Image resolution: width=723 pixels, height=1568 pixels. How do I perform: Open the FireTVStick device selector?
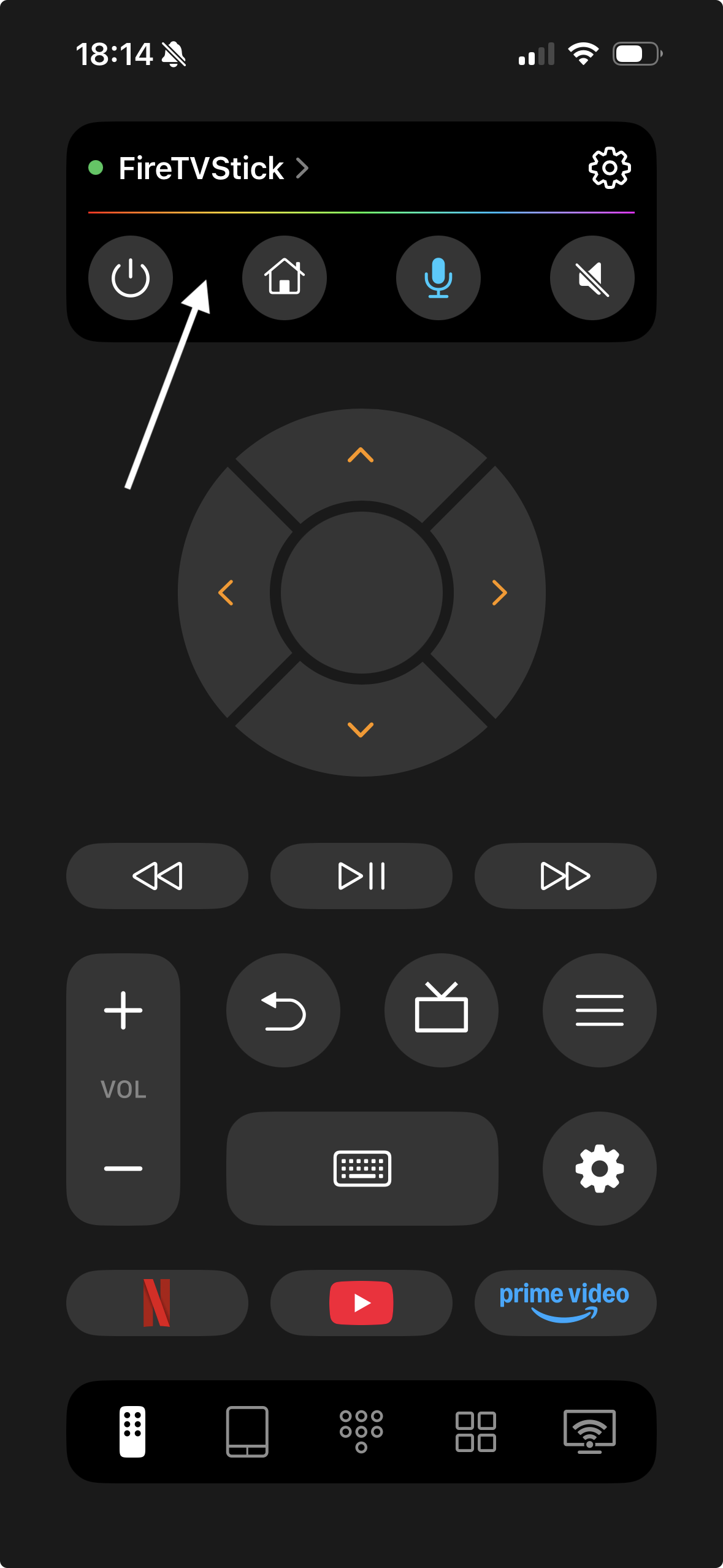[x=201, y=168]
